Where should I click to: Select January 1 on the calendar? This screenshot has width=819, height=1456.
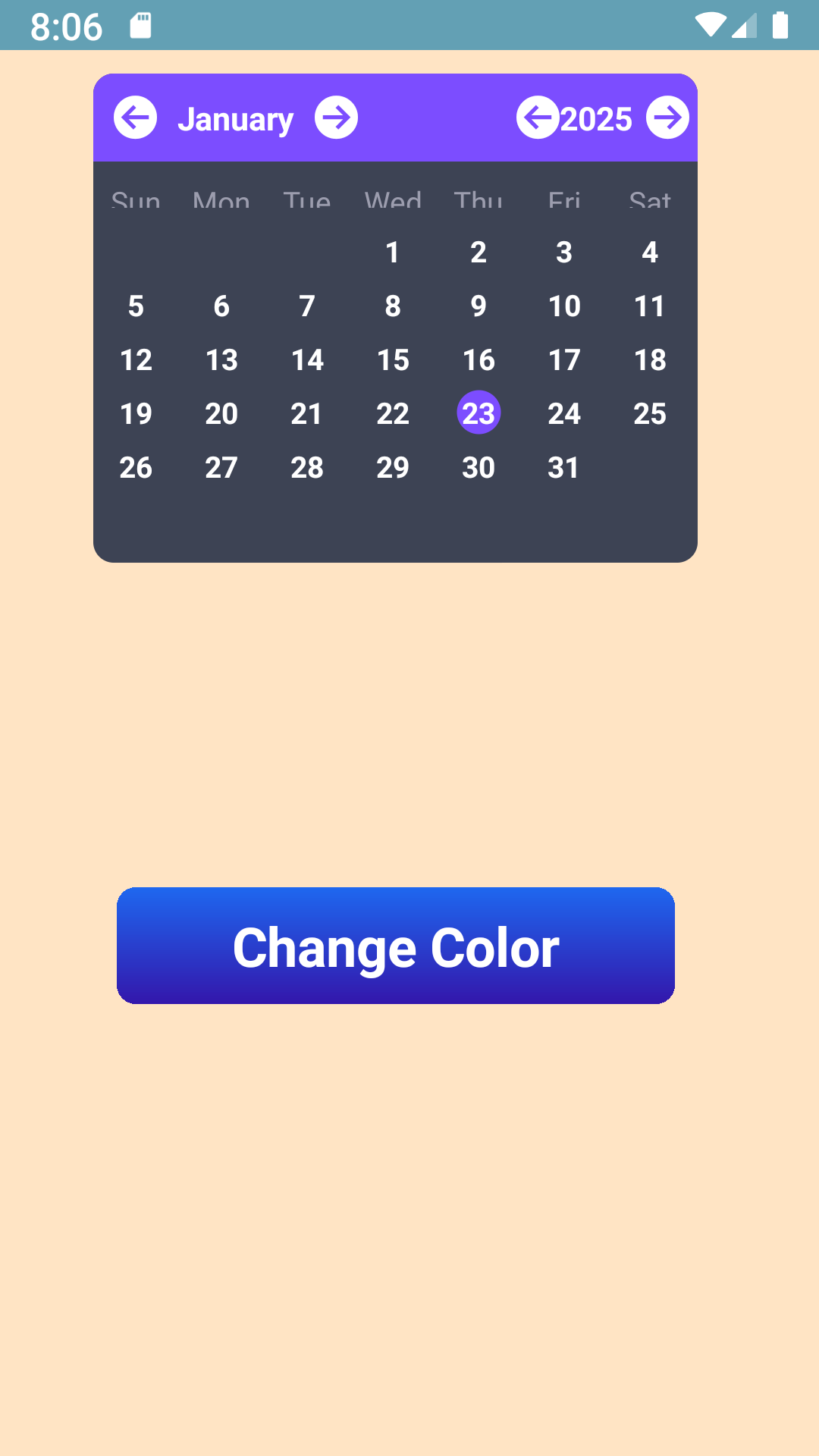tap(393, 253)
